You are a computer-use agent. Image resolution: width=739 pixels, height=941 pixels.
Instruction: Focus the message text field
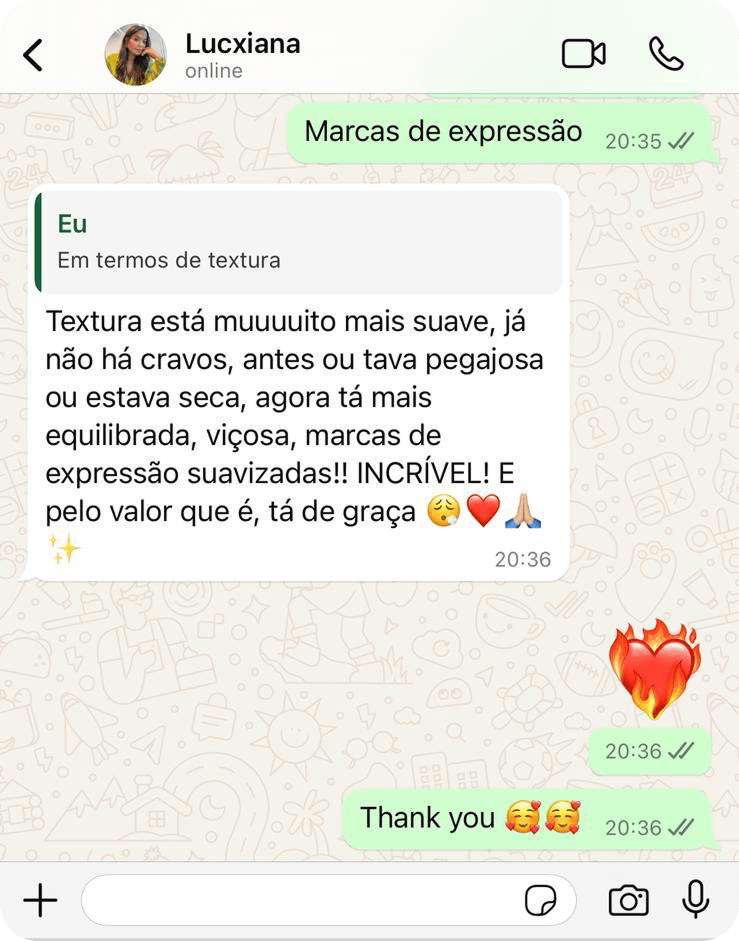click(x=300, y=900)
